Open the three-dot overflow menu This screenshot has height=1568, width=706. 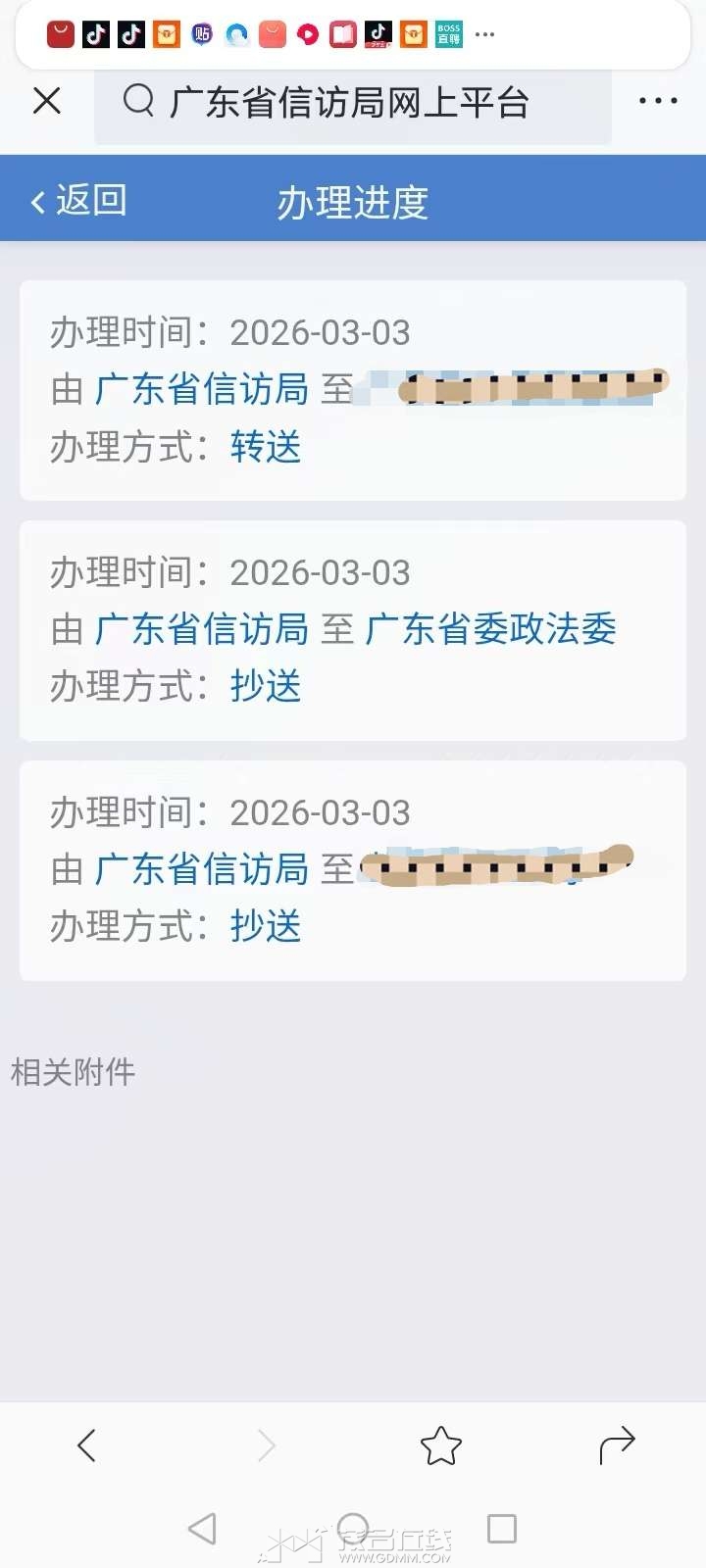click(x=657, y=101)
